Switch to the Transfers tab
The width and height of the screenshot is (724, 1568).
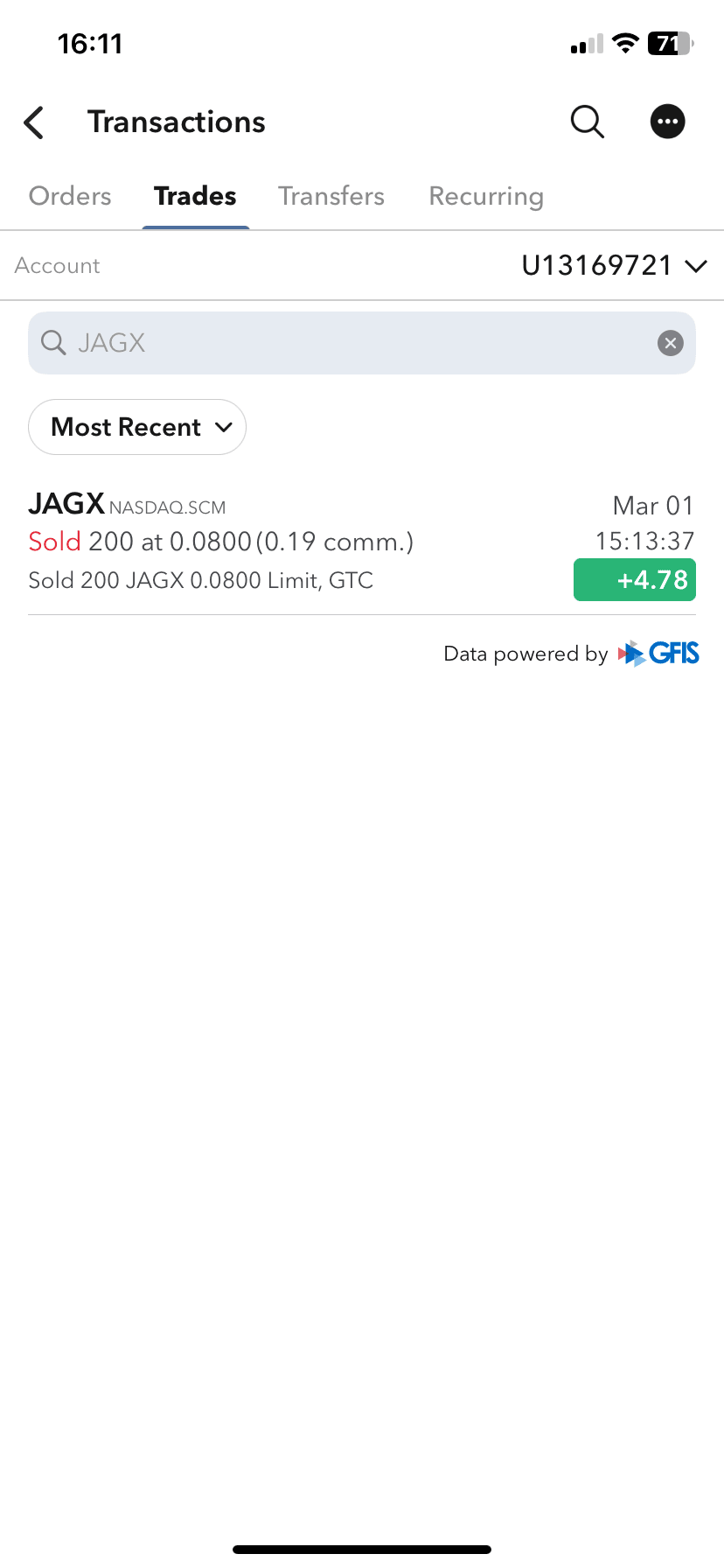pos(331,196)
